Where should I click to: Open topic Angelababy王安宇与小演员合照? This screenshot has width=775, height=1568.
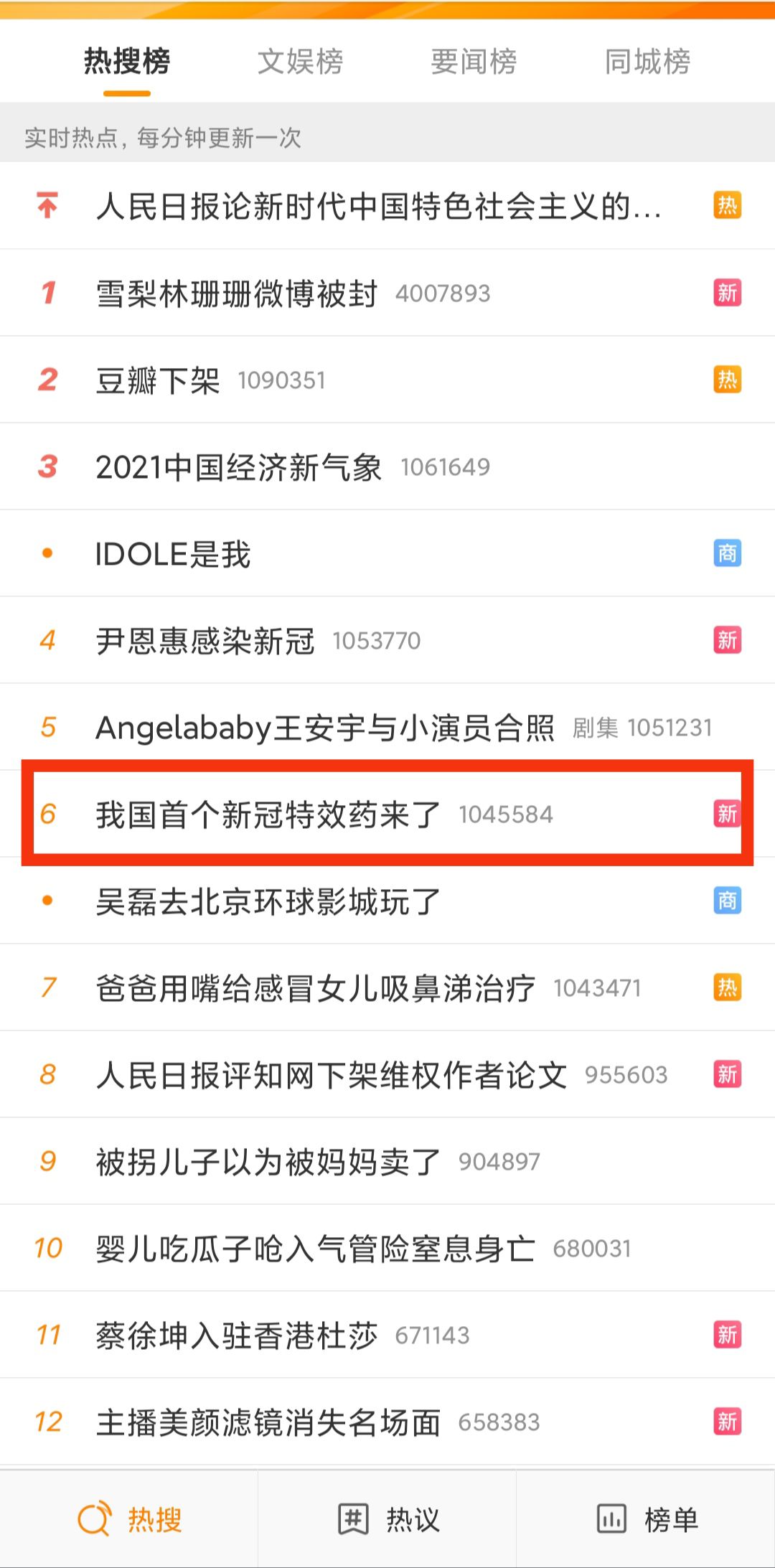pos(324,728)
